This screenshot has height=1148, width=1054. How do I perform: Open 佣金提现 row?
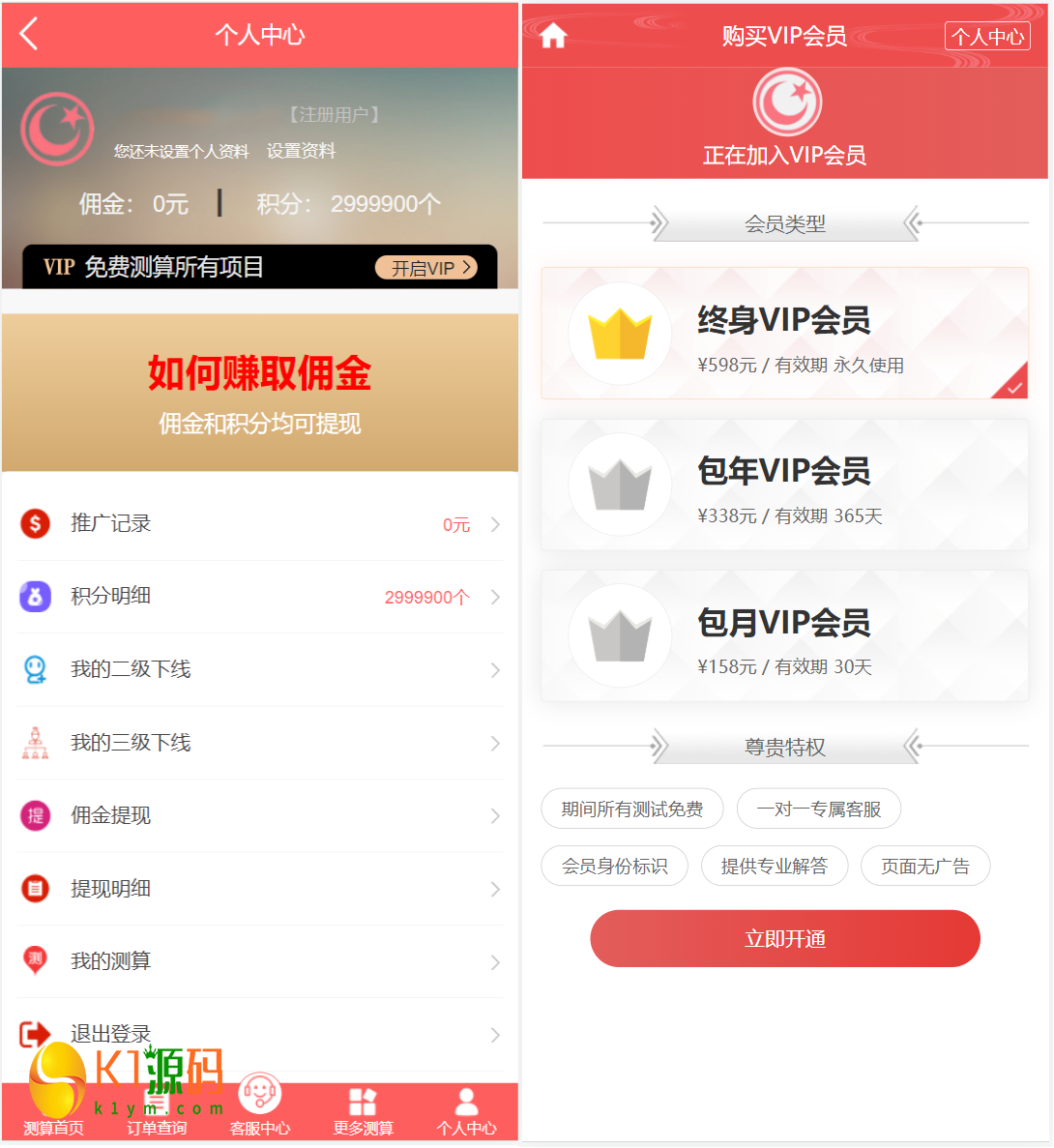260,815
